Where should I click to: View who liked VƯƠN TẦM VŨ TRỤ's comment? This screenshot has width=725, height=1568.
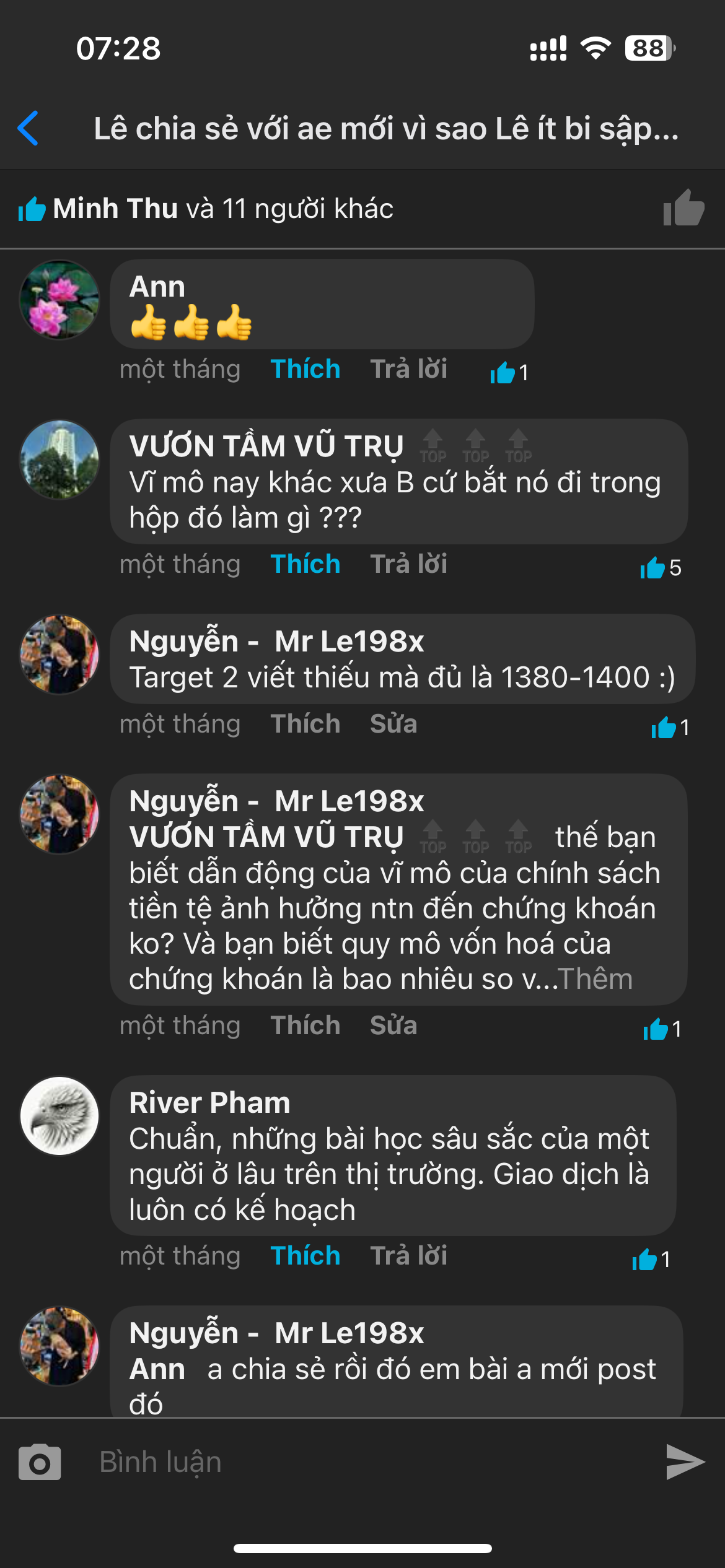click(x=661, y=568)
